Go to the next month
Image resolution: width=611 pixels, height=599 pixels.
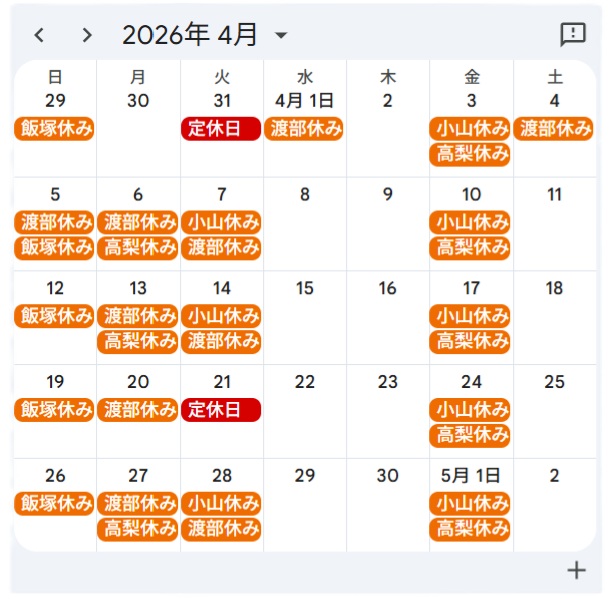(x=87, y=35)
